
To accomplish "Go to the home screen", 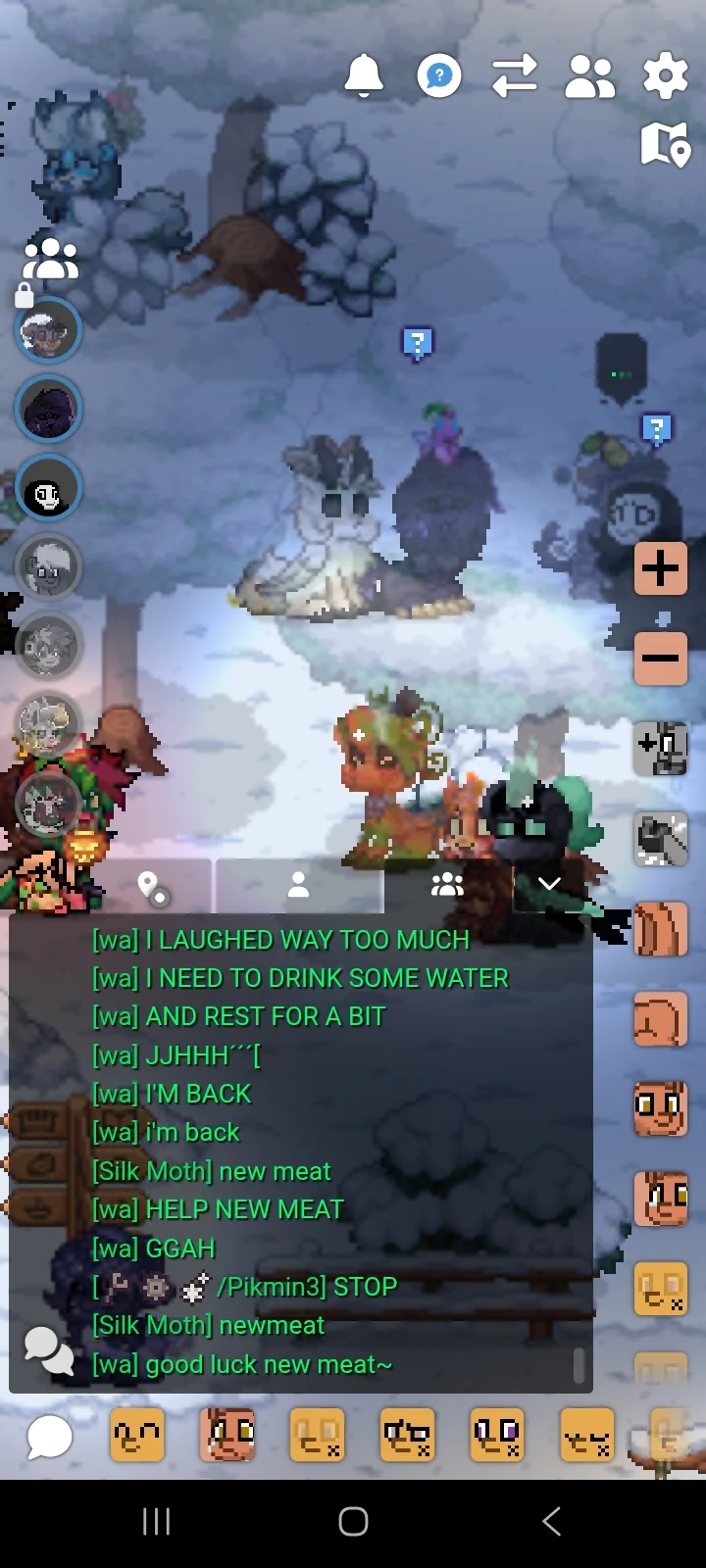I will [353, 1521].
